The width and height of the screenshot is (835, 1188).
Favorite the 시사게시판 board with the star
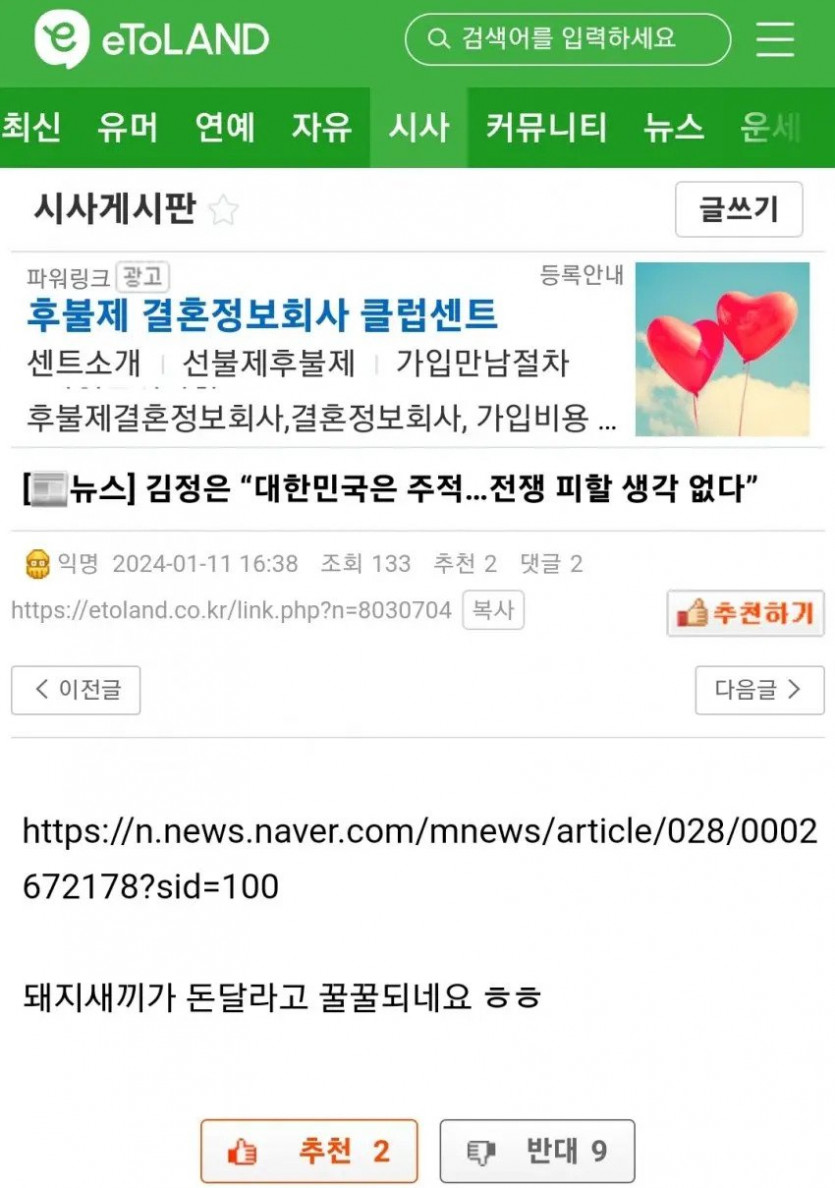pyautogui.click(x=223, y=211)
